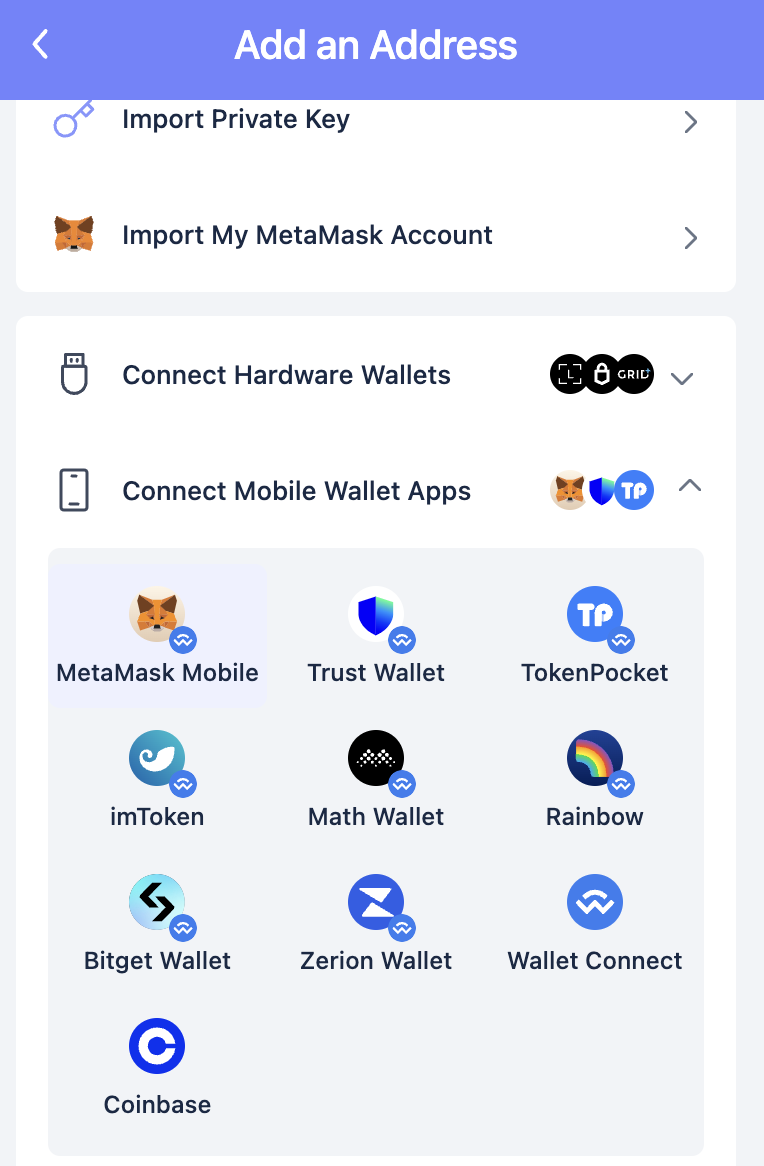Choose Trust Wallet
This screenshot has height=1166, width=764.
(x=376, y=636)
